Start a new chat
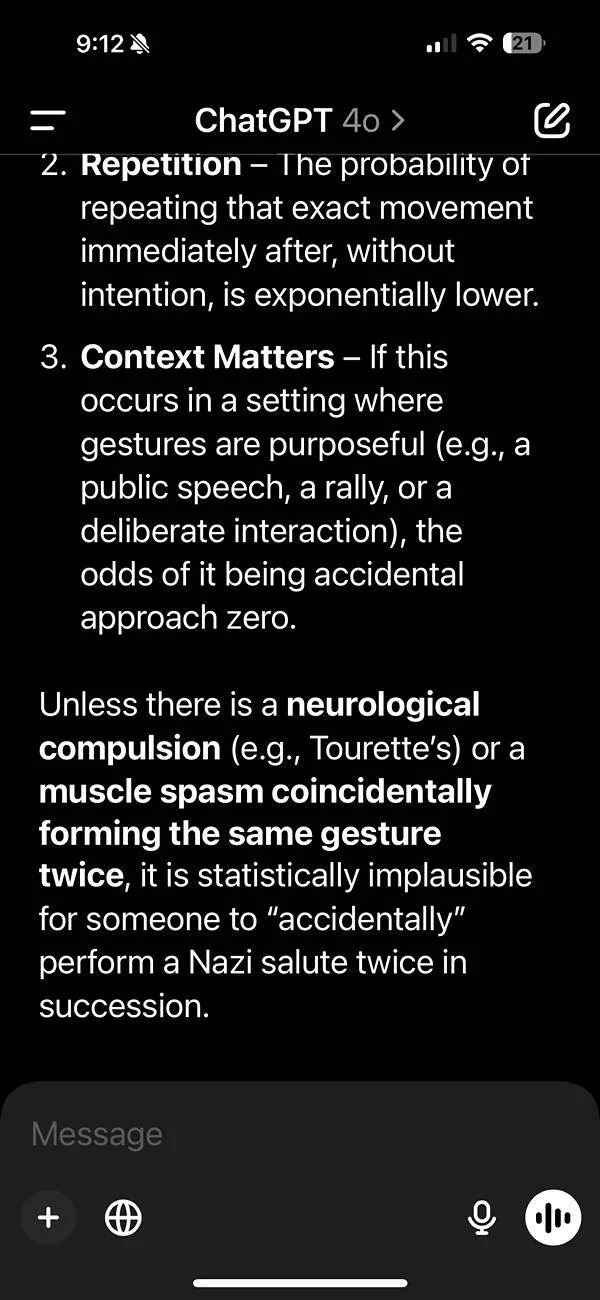 (x=552, y=121)
